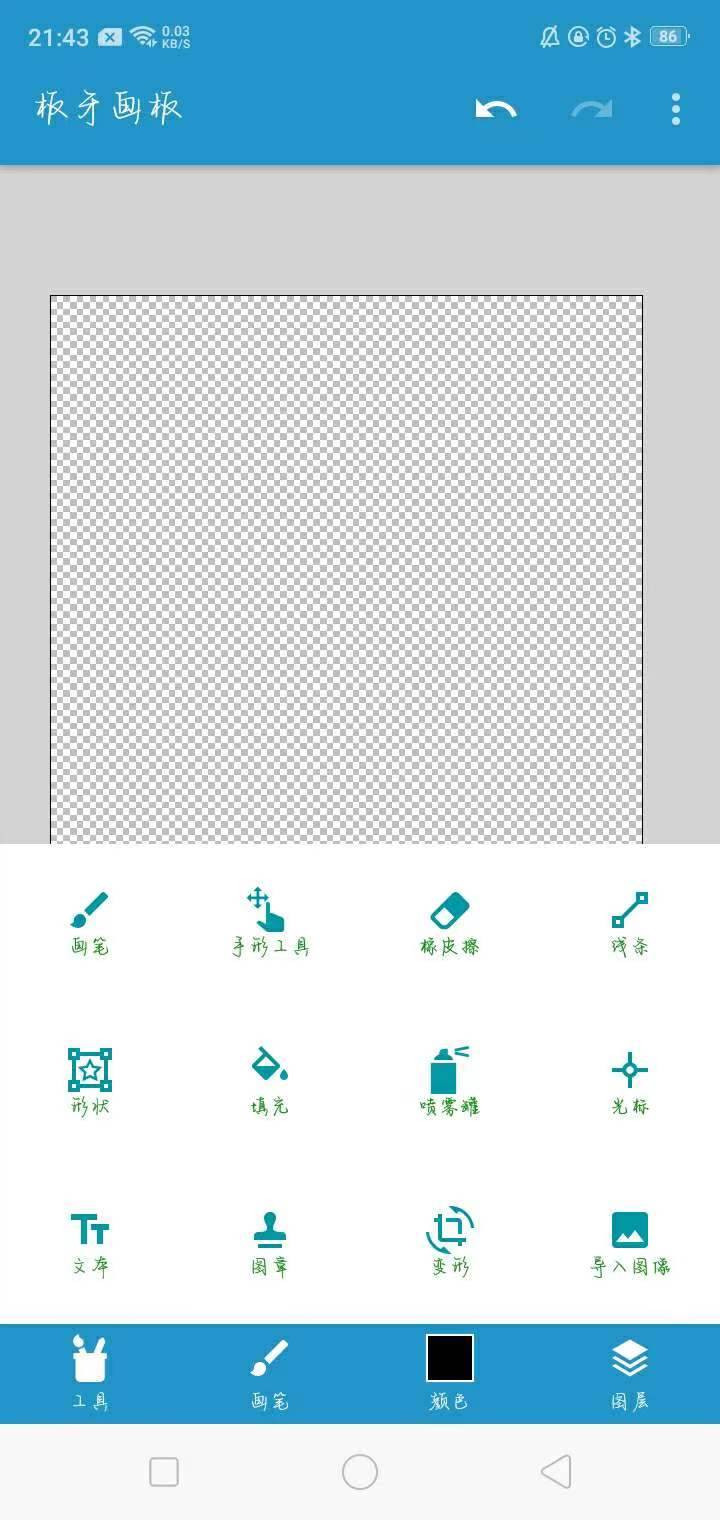Choose the 变形 transform tool
Image resolution: width=720 pixels, height=1520 pixels.
(x=450, y=1243)
